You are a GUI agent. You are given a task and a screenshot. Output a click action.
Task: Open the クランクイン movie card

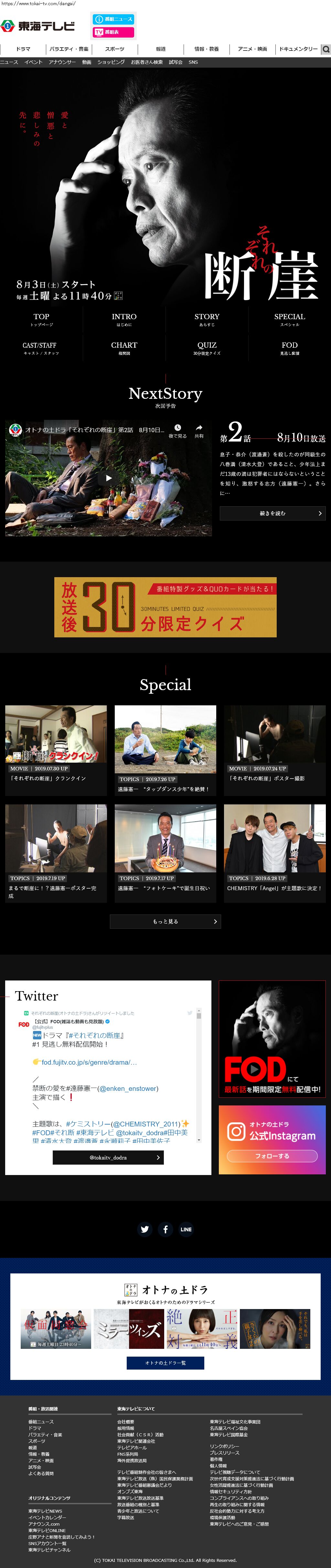point(56,743)
